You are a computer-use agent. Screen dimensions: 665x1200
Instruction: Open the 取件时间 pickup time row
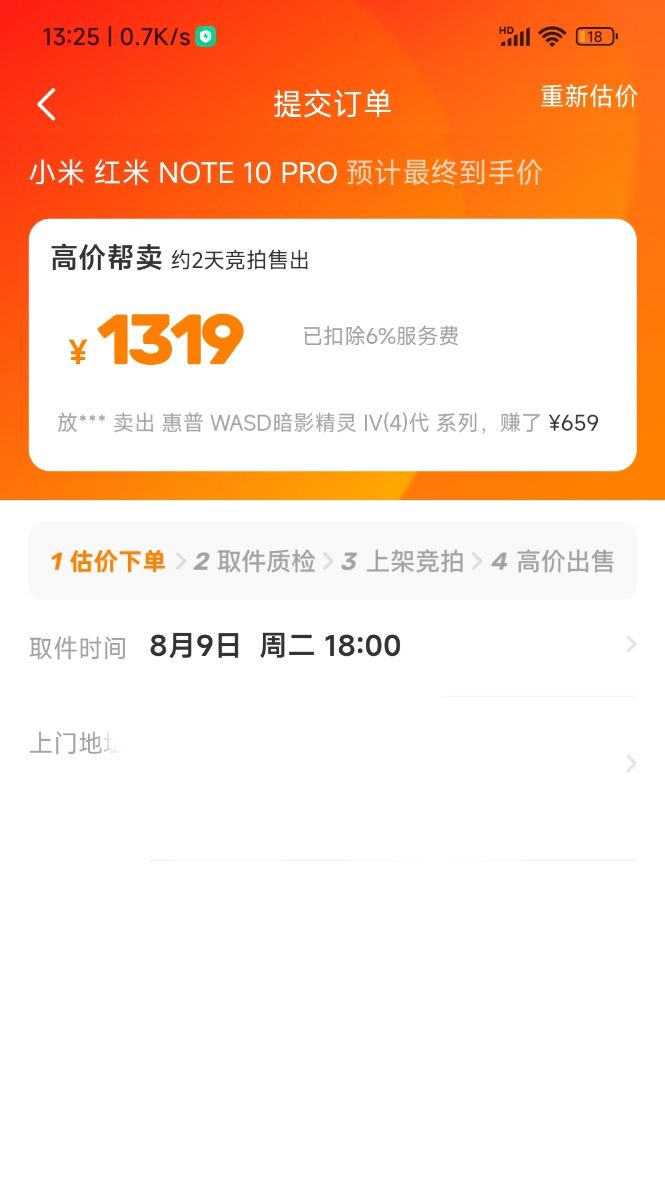point(332,646)
